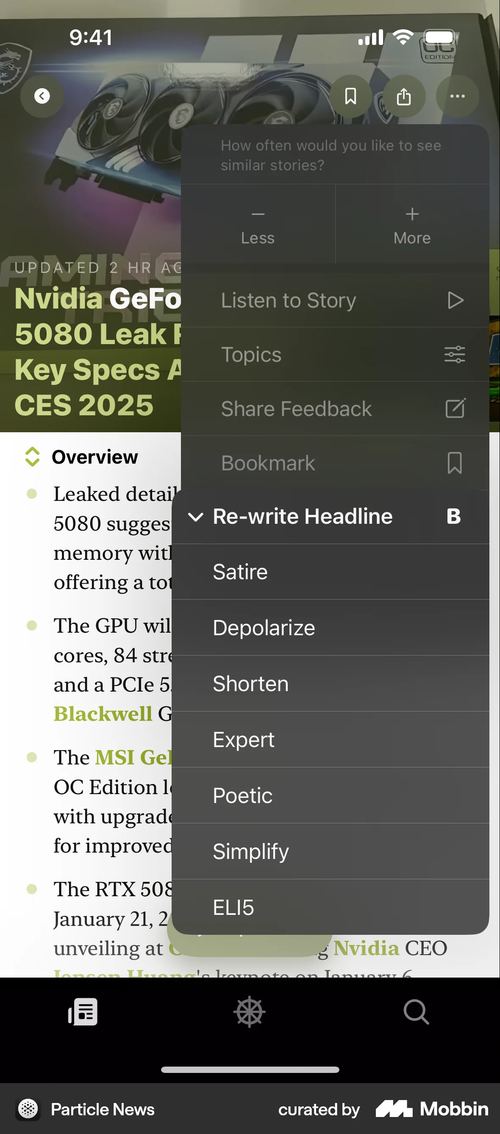Viewport: 500px width, 1134px height.
Task: Open the search tab in bottom bar
Action: click(416, 1012)
